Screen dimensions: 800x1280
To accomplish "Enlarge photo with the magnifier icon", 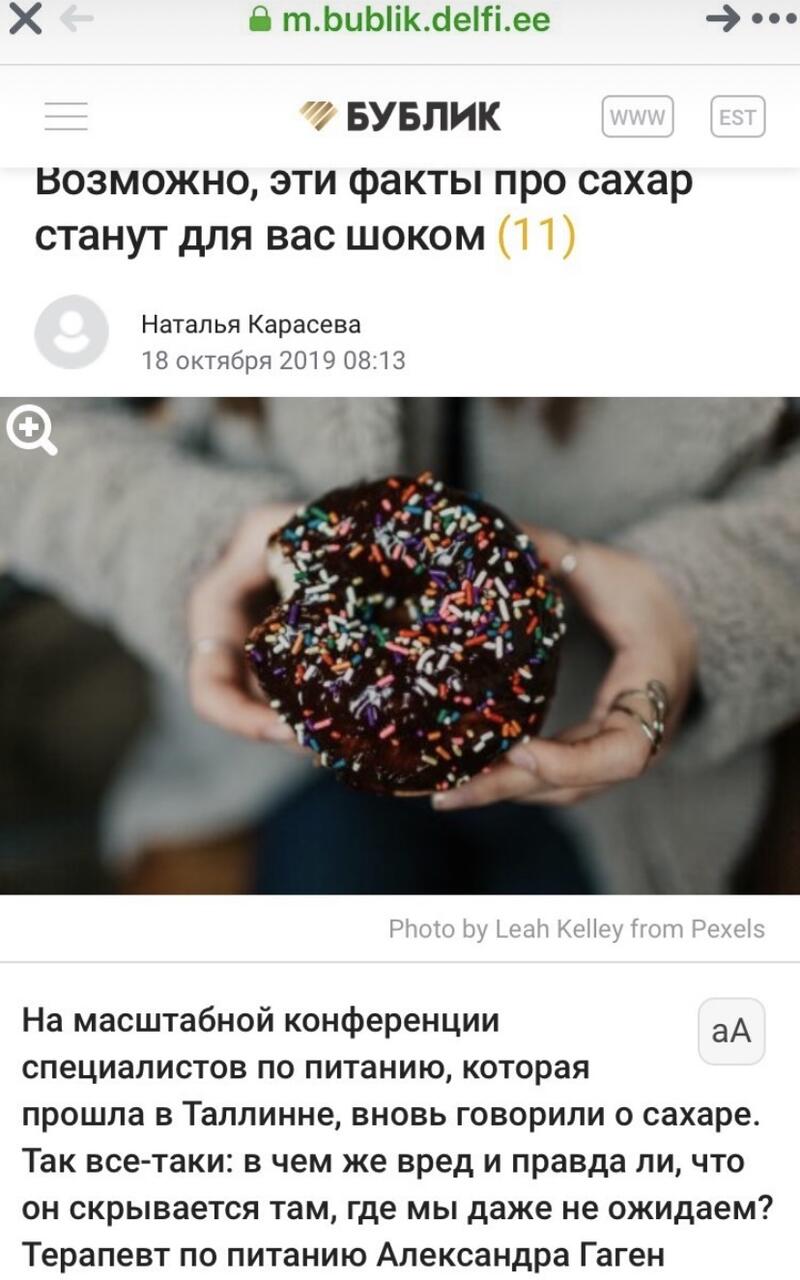I will pos(31,431).
